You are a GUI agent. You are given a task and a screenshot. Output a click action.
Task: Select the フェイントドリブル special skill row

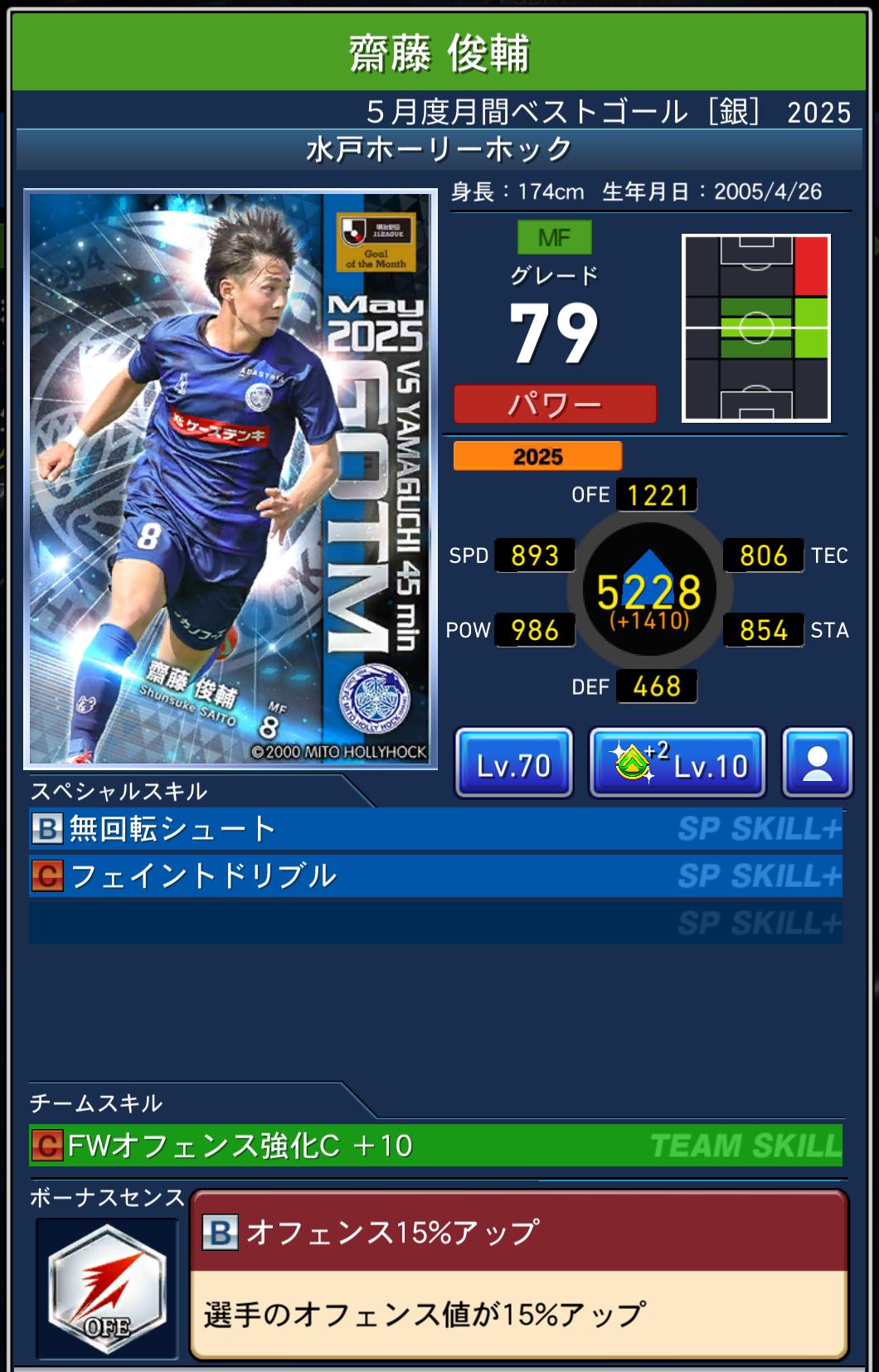tap(435, 876)
